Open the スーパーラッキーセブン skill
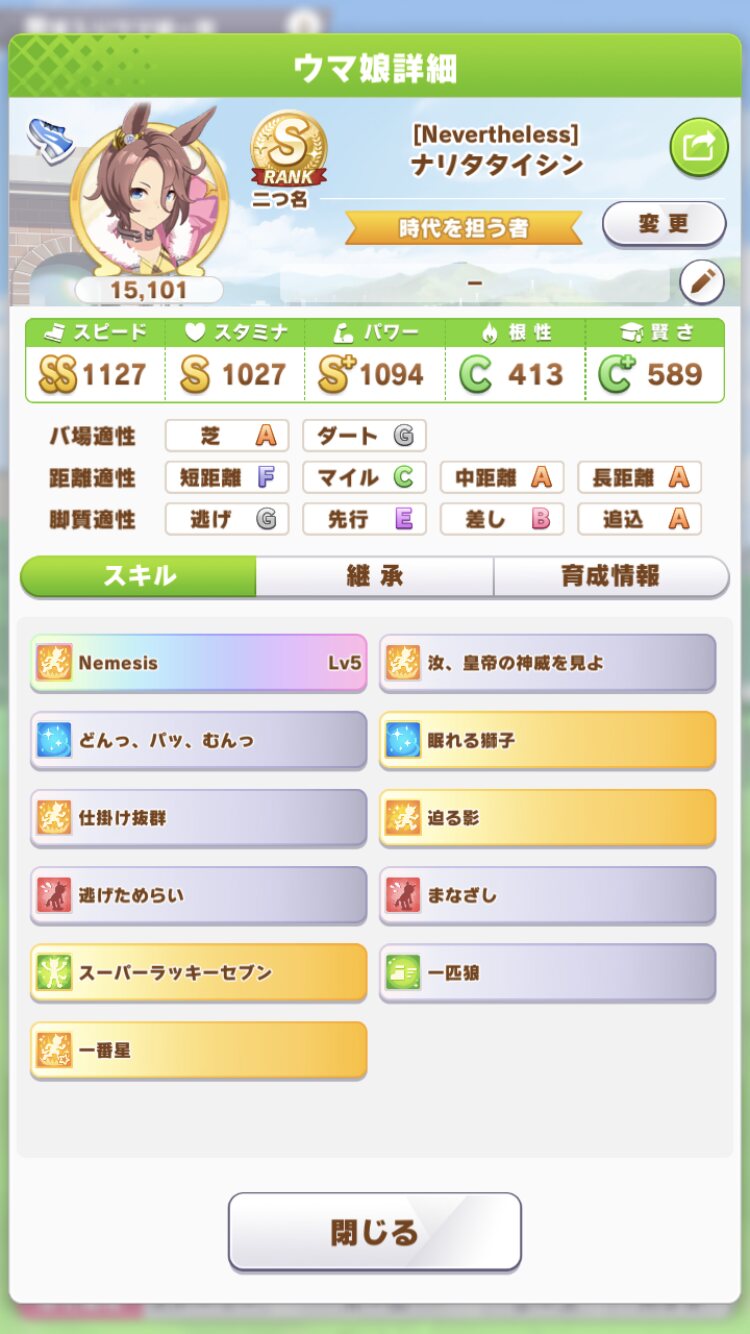750x1334 pixels. point(198,972)
